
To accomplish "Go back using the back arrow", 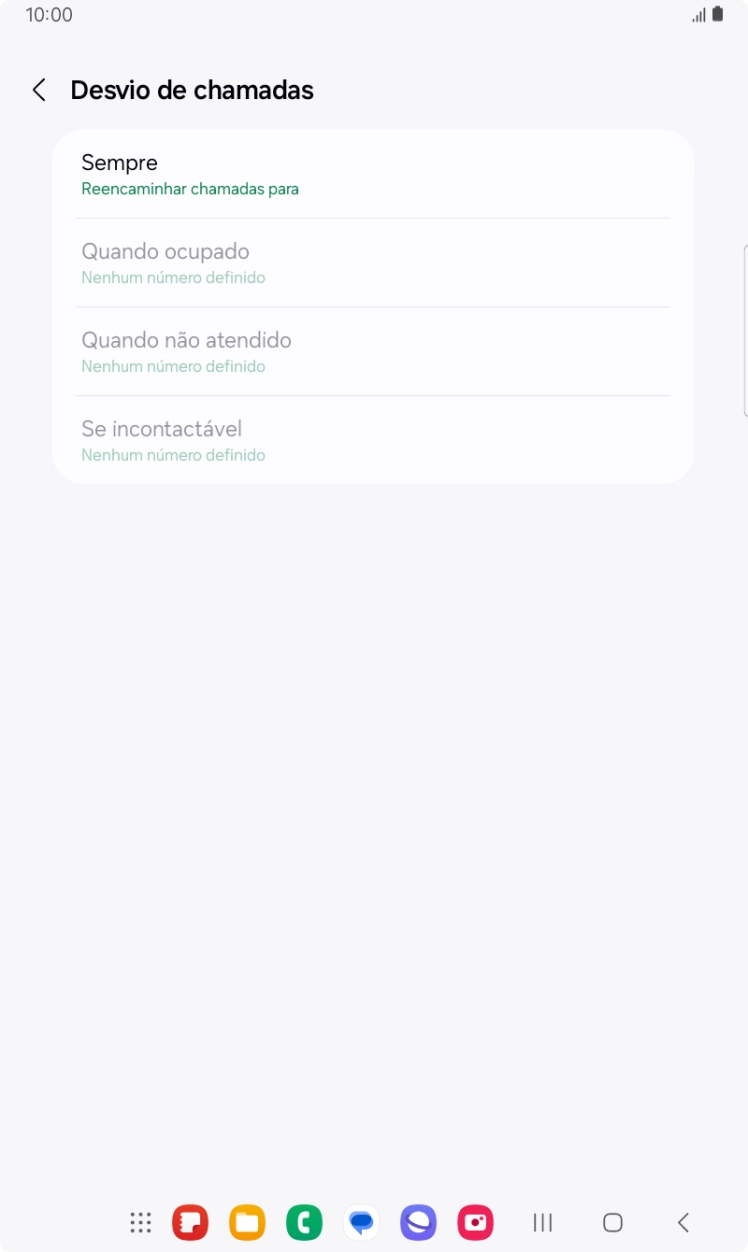I will [x=38, y=89].
